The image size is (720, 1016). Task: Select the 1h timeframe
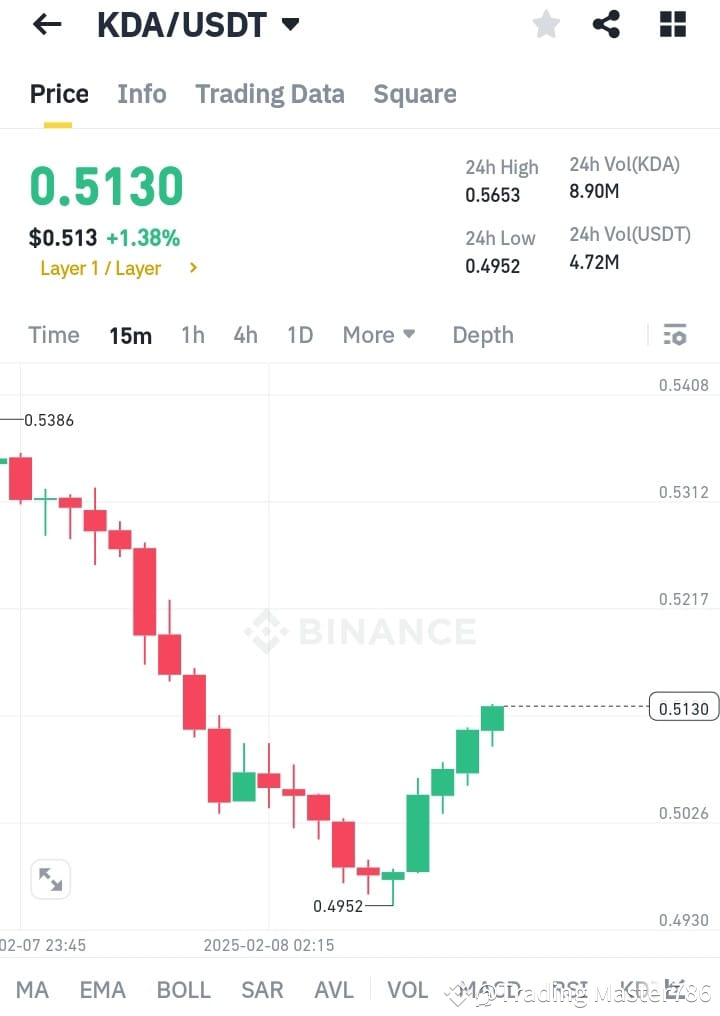pyautogui.click(x=192, y=335)
